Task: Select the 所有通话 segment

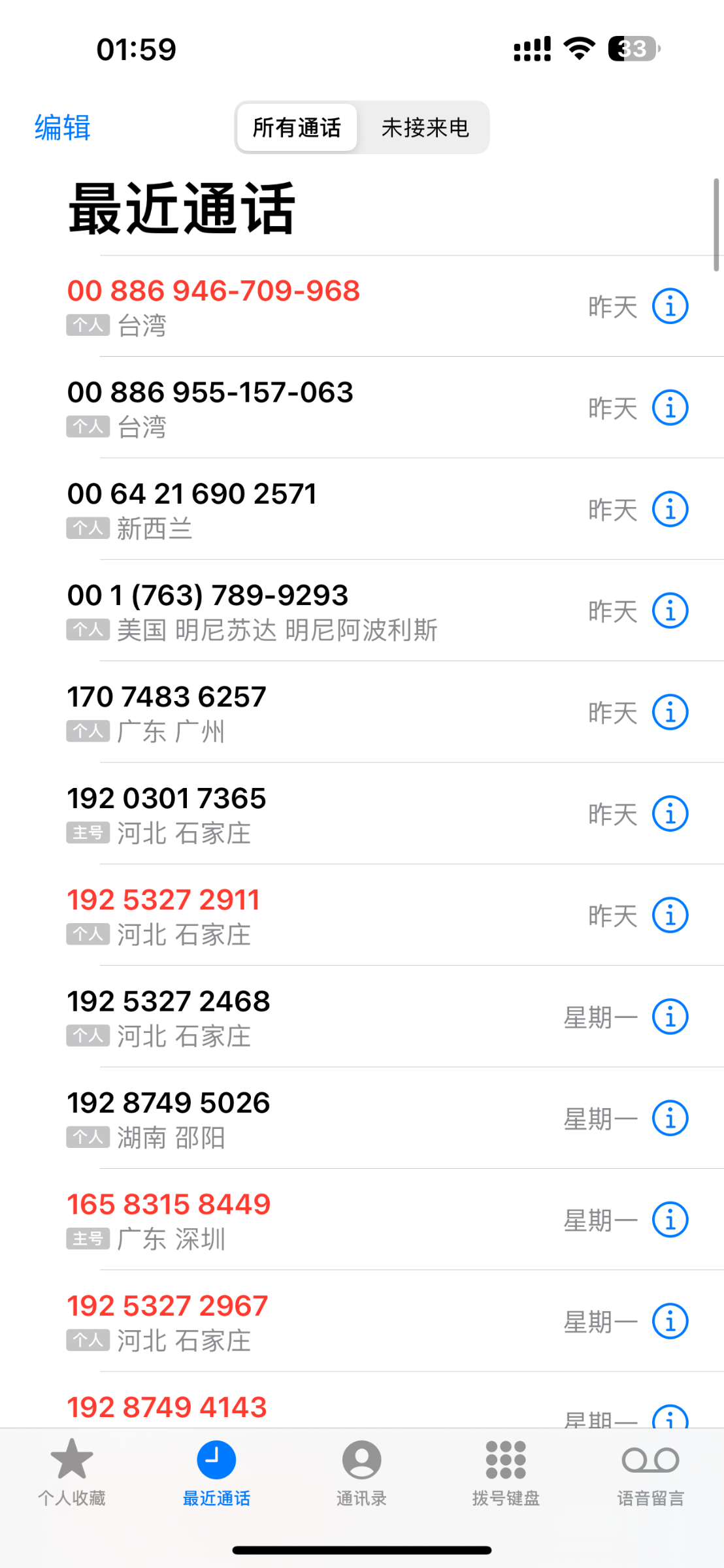Action: pos(297,127)
